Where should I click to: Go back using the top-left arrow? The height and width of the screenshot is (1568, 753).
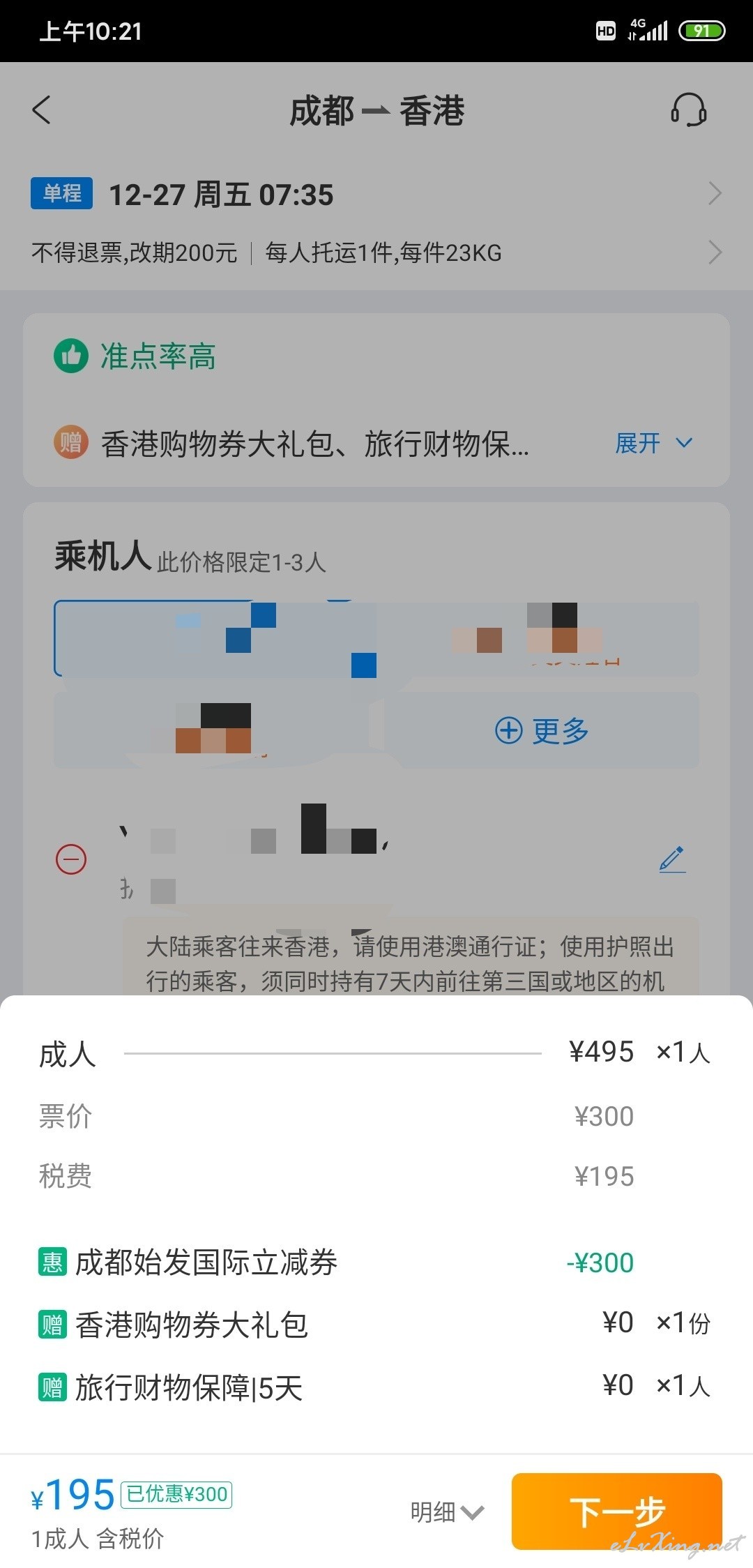click(42, 110)
